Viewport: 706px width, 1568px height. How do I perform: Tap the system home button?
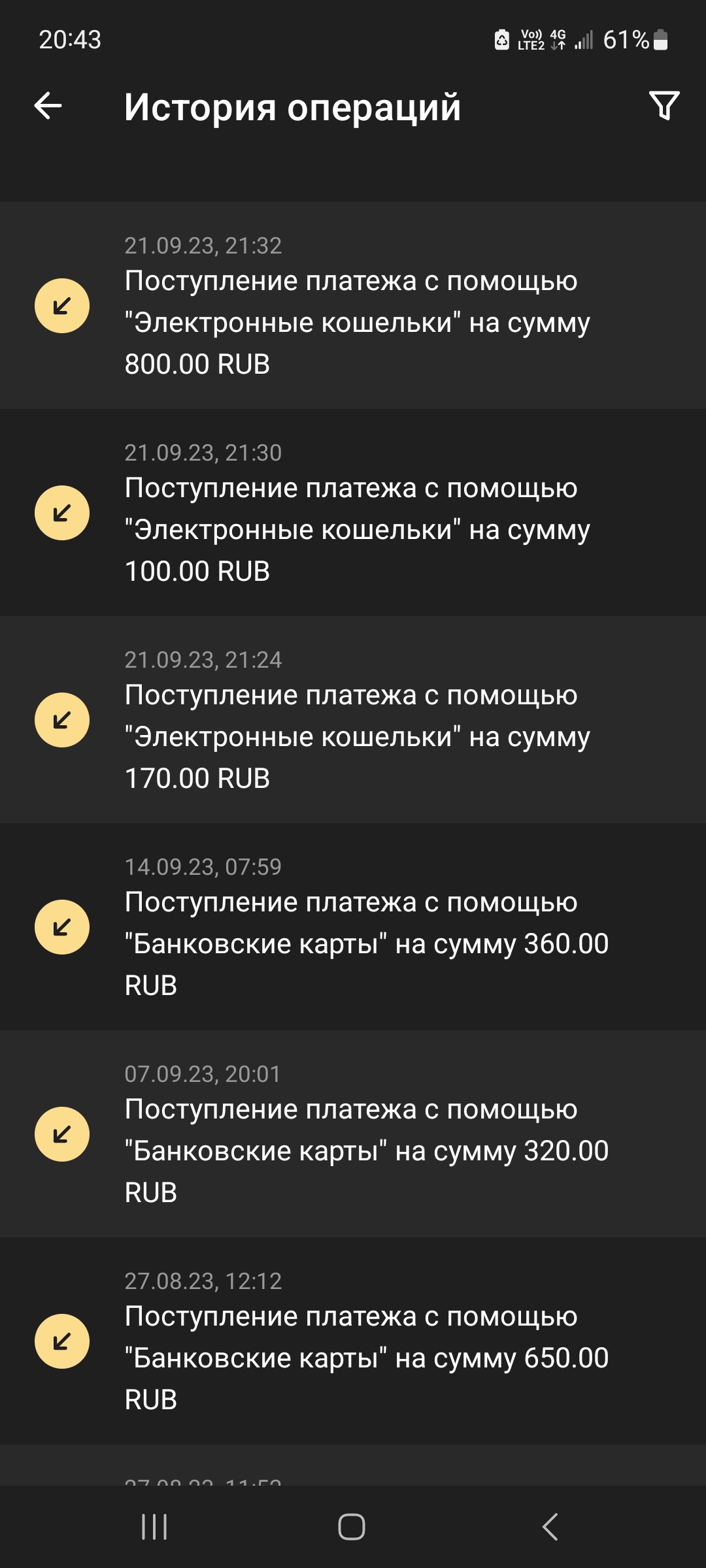tap(352, 1527)
